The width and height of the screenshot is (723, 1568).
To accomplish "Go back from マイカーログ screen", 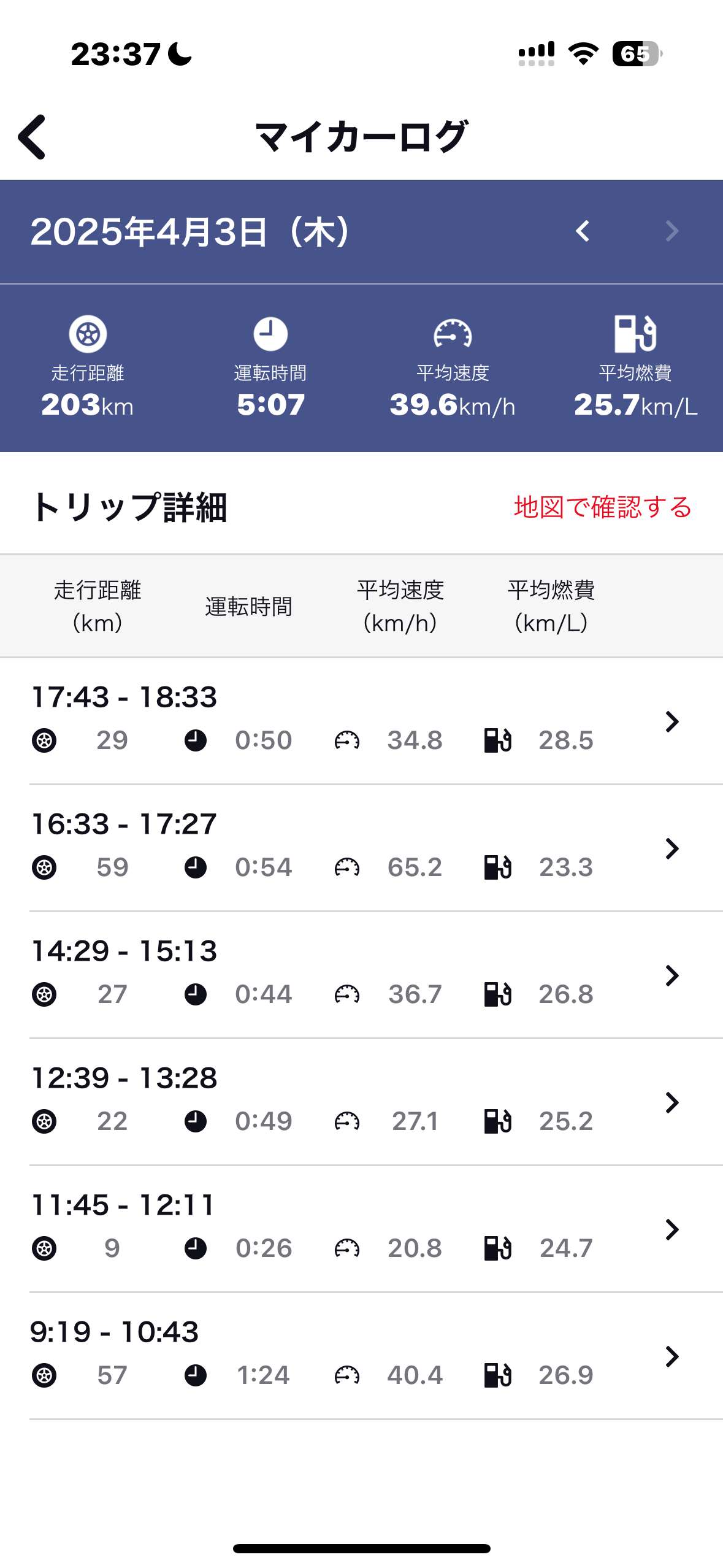I will click(x=32, y=137).
